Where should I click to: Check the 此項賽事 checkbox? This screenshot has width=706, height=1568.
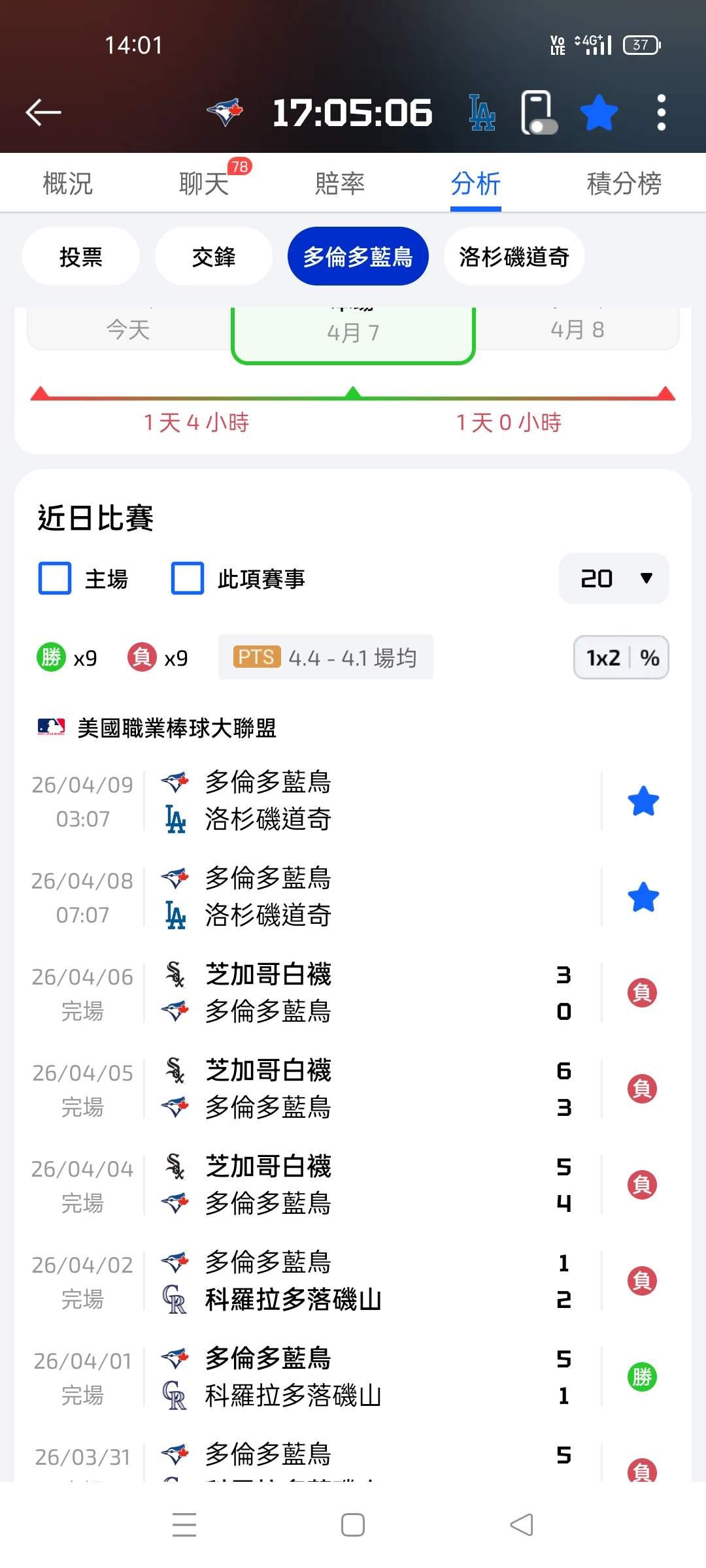188,579
